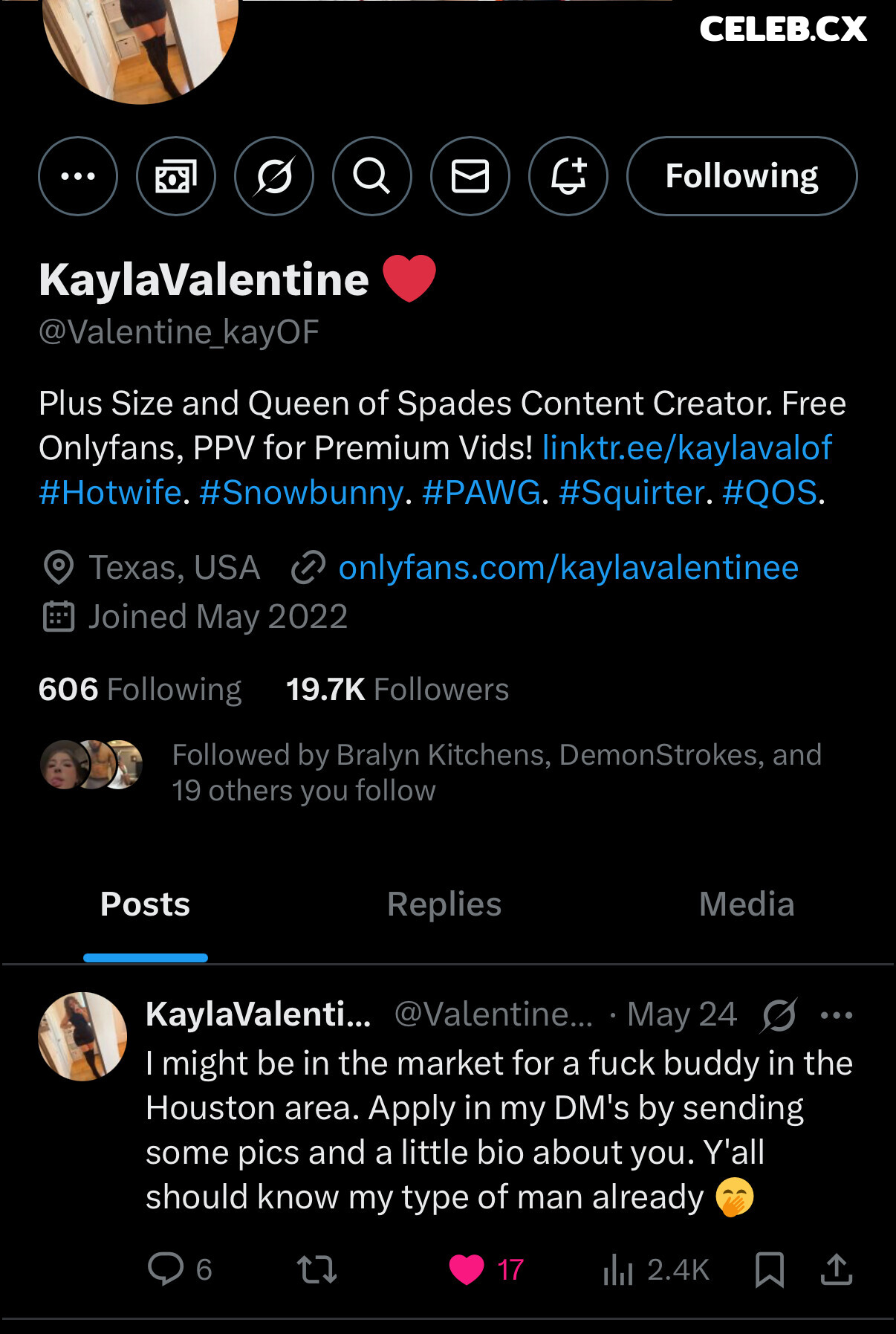The image size is (896, 1334).
Task: Open the linktr.ee/kaylavalof link
Action: [x=686, y=448]
